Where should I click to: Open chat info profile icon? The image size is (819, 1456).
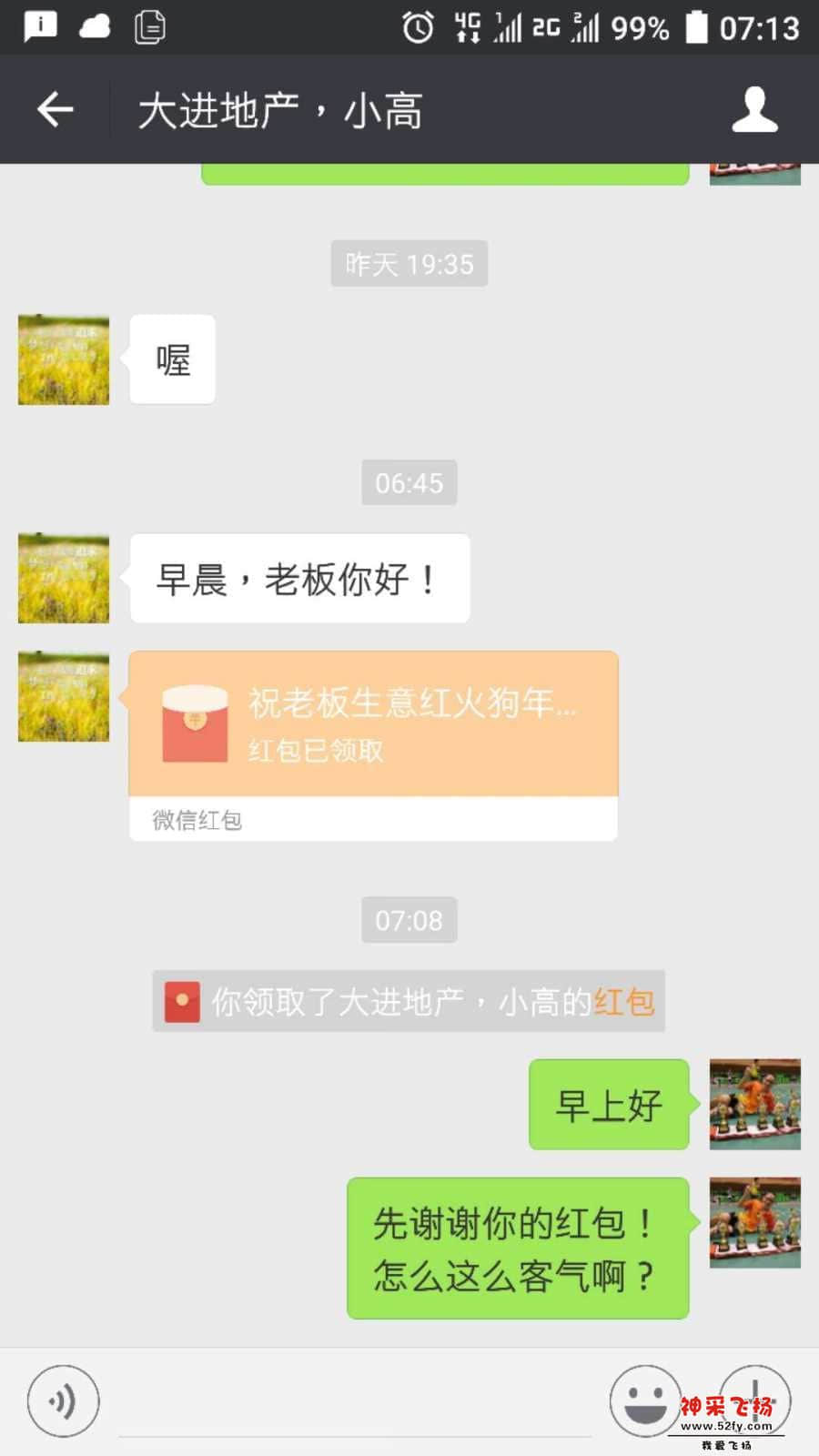click(x=754, y=110)
